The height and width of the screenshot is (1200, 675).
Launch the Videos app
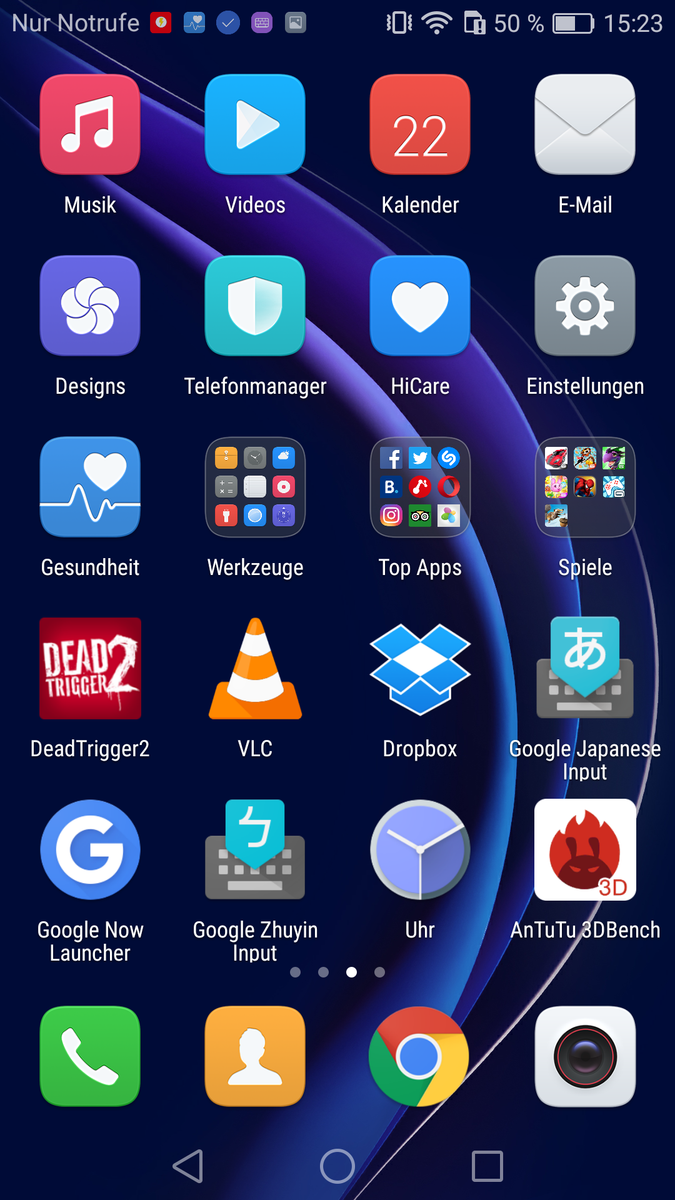tap(255, 125)
